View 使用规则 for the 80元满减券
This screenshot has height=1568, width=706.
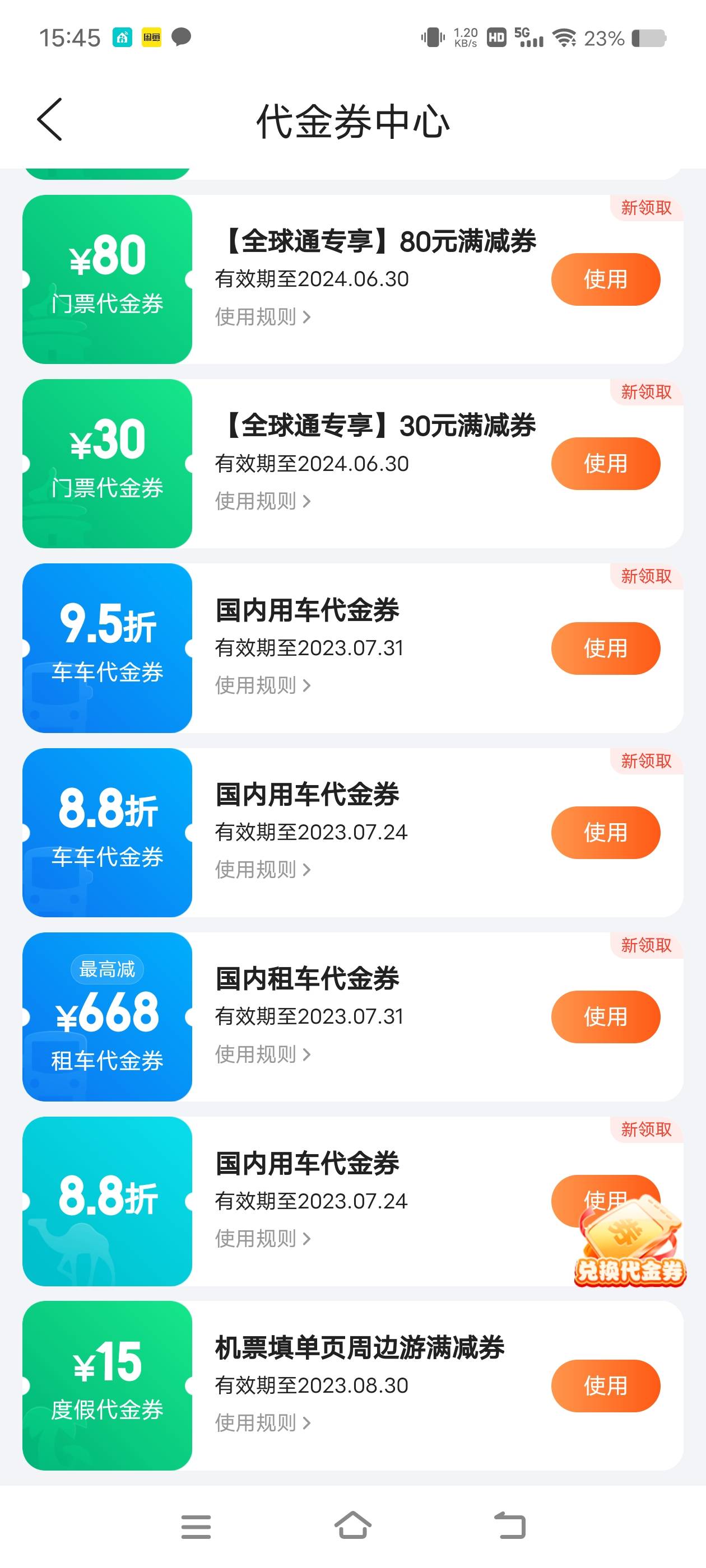263,316
